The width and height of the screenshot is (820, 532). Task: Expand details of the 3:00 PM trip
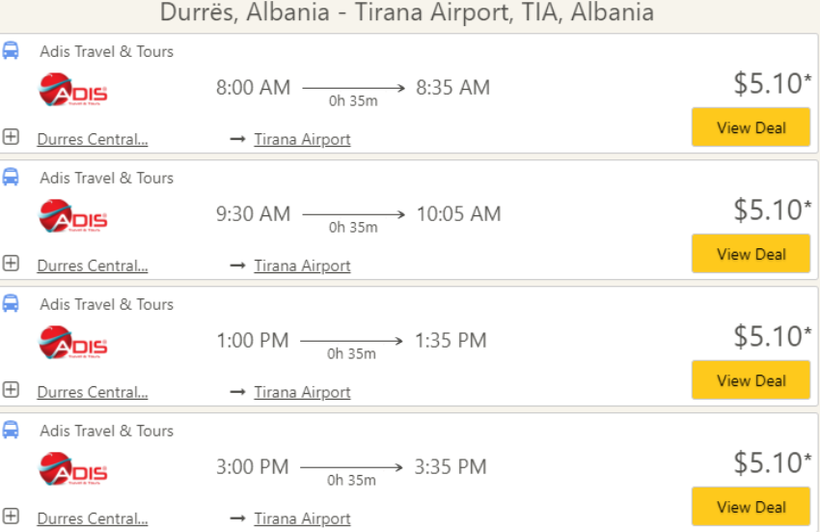(11, 516)
